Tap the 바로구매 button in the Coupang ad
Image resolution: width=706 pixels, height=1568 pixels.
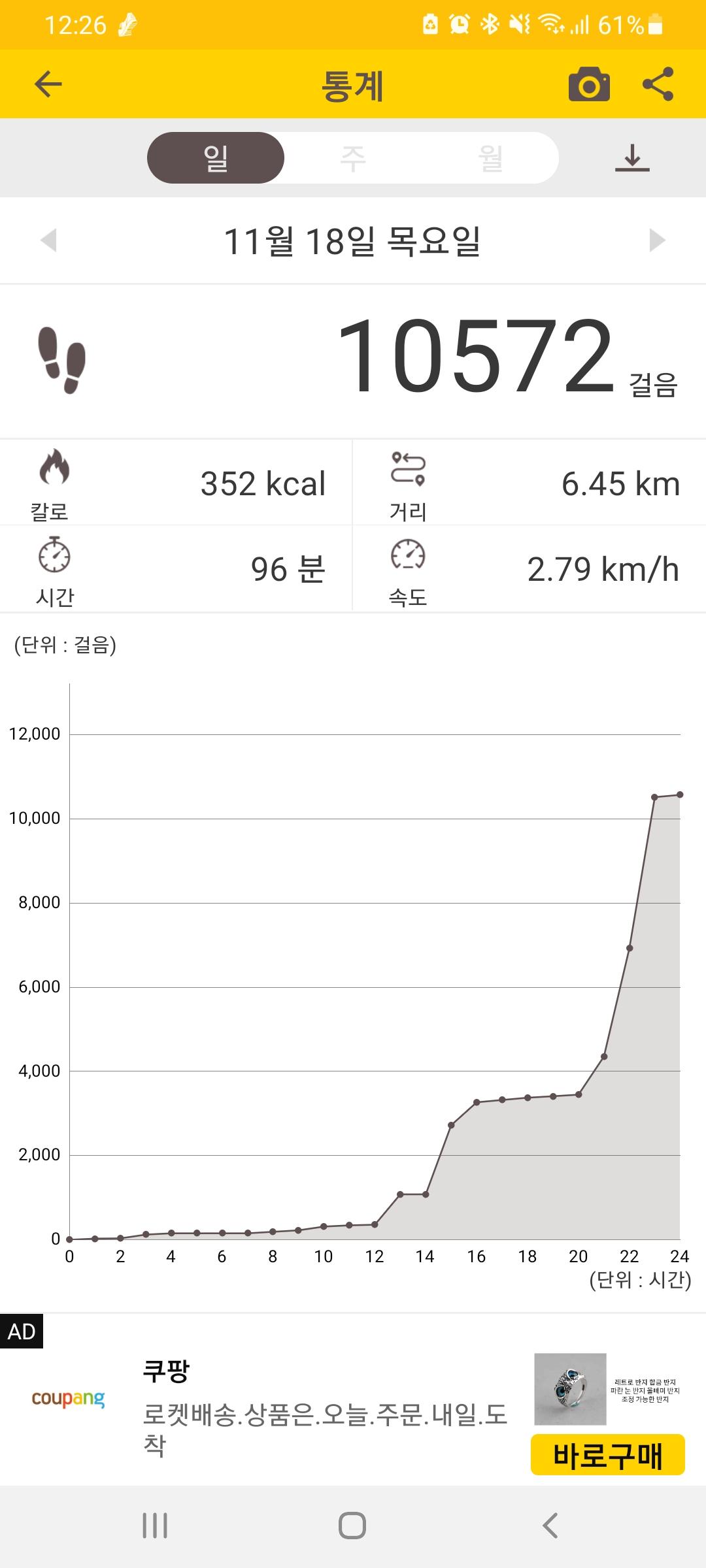pos(607,1454)
